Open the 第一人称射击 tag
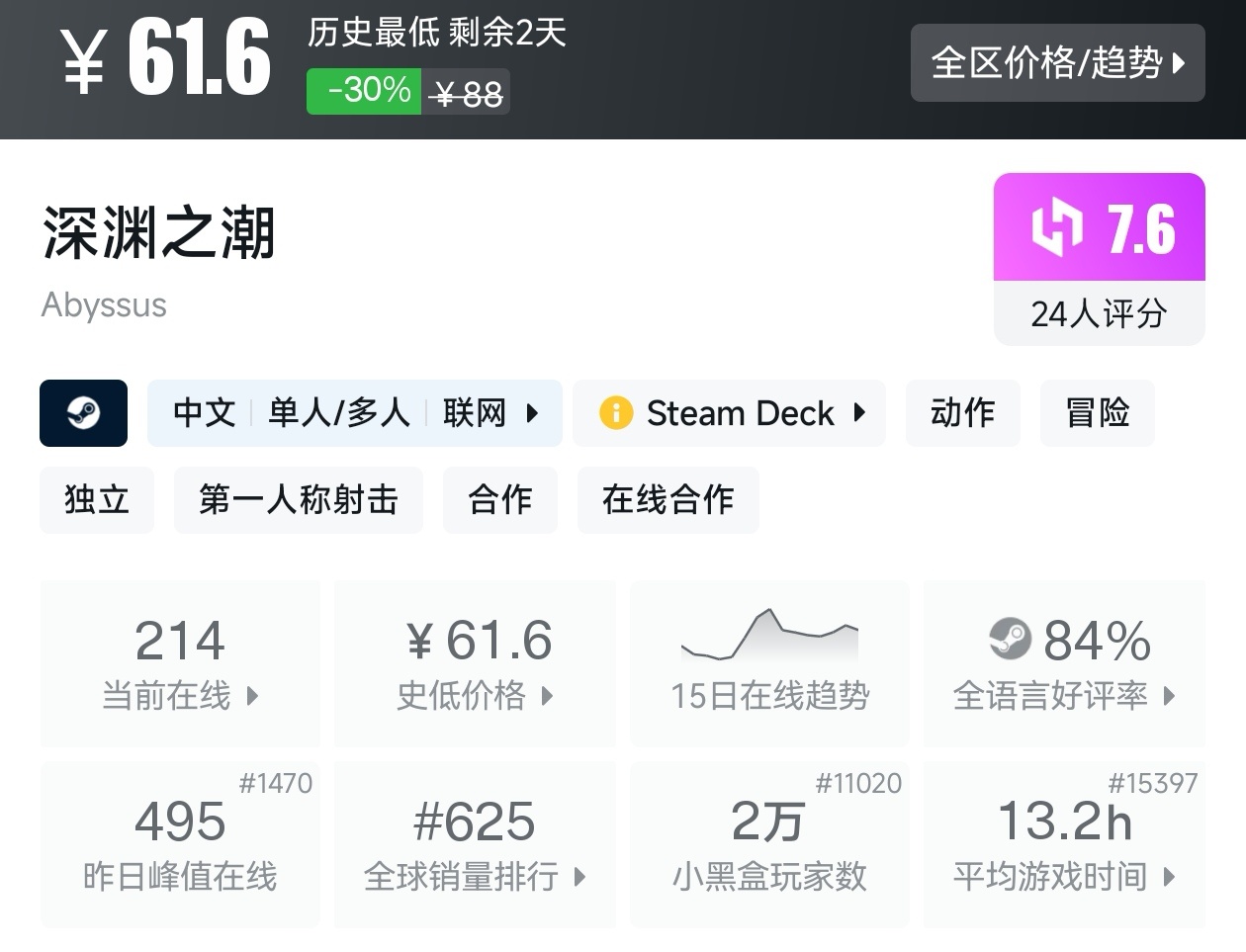 coord(299,500)
